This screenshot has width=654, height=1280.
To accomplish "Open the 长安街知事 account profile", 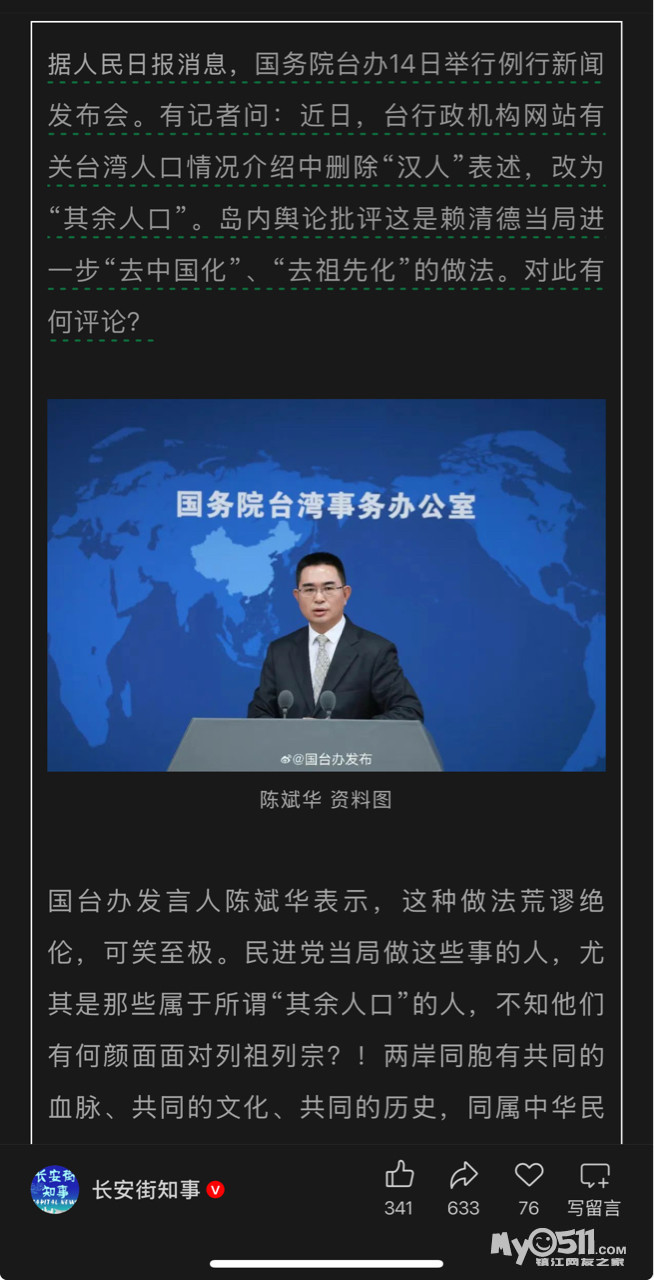I will pos(146,1190).
